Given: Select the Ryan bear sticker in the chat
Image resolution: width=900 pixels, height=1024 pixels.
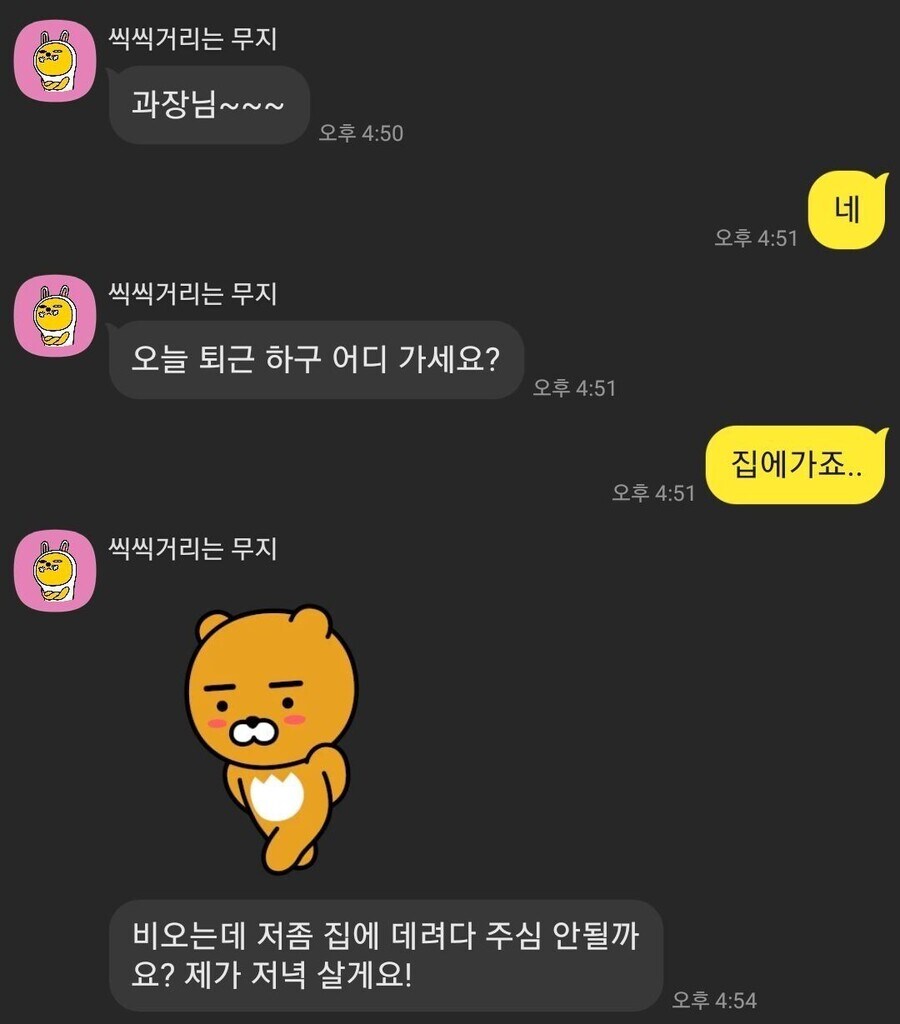Looking at the screenshot, I should pos(270,740).
